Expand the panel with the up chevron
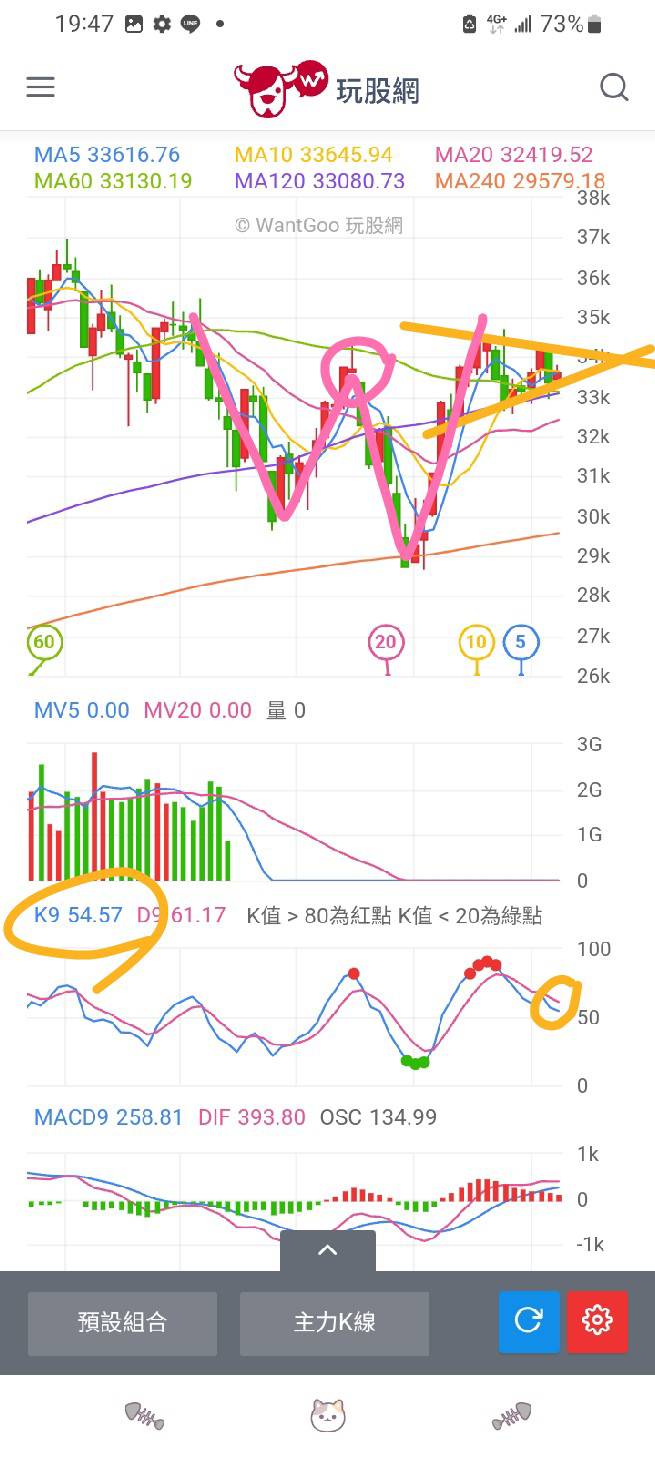The height and width of the screenshot is (1457, 655). (327, 1250)
